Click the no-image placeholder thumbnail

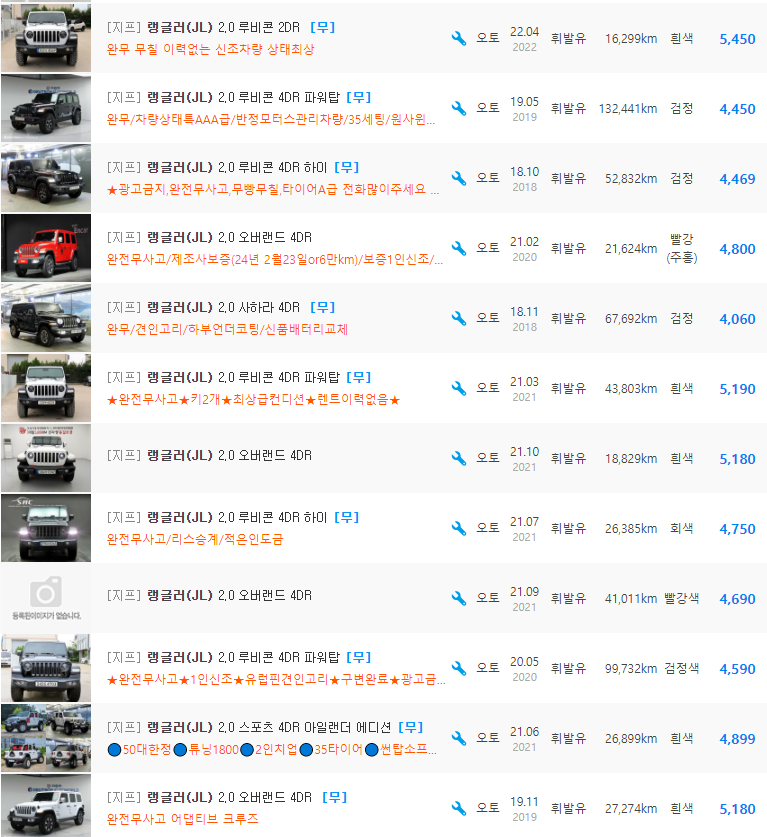[x=45, y=597]
